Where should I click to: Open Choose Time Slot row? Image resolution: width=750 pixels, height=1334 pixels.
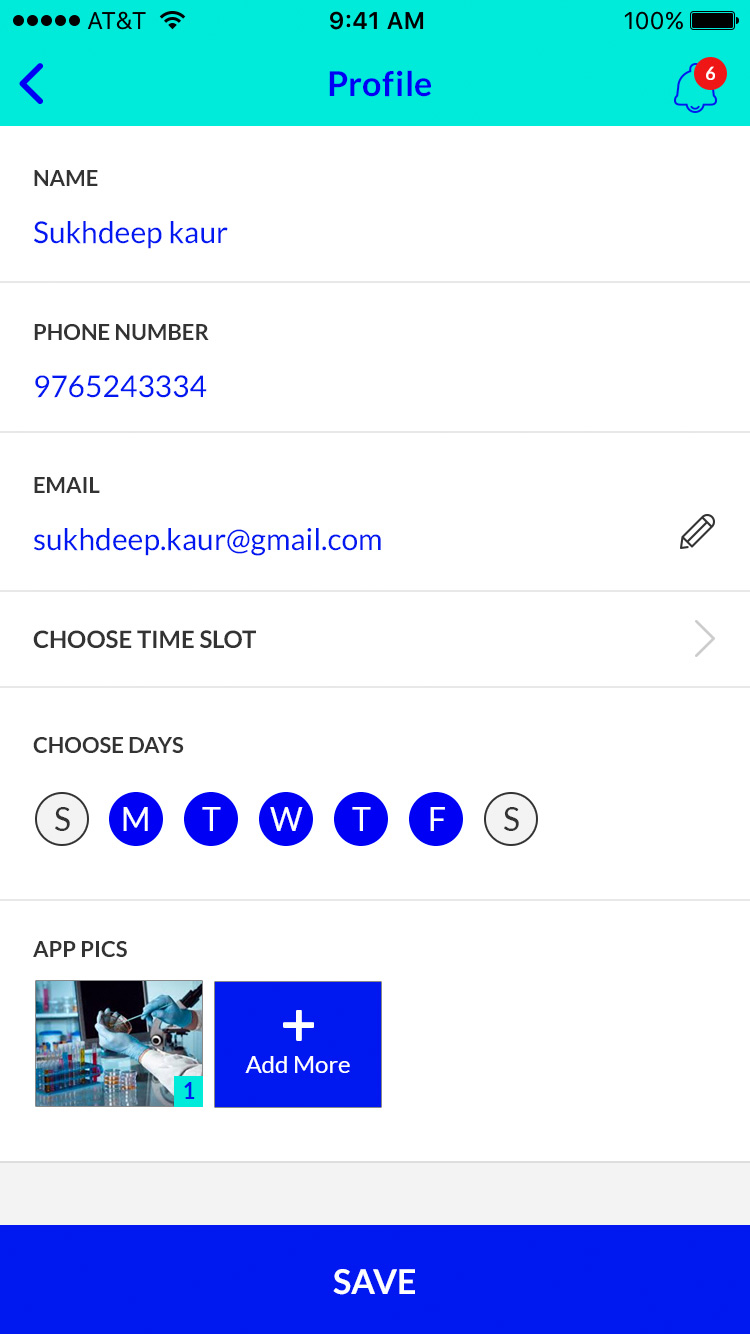point(374,639)
